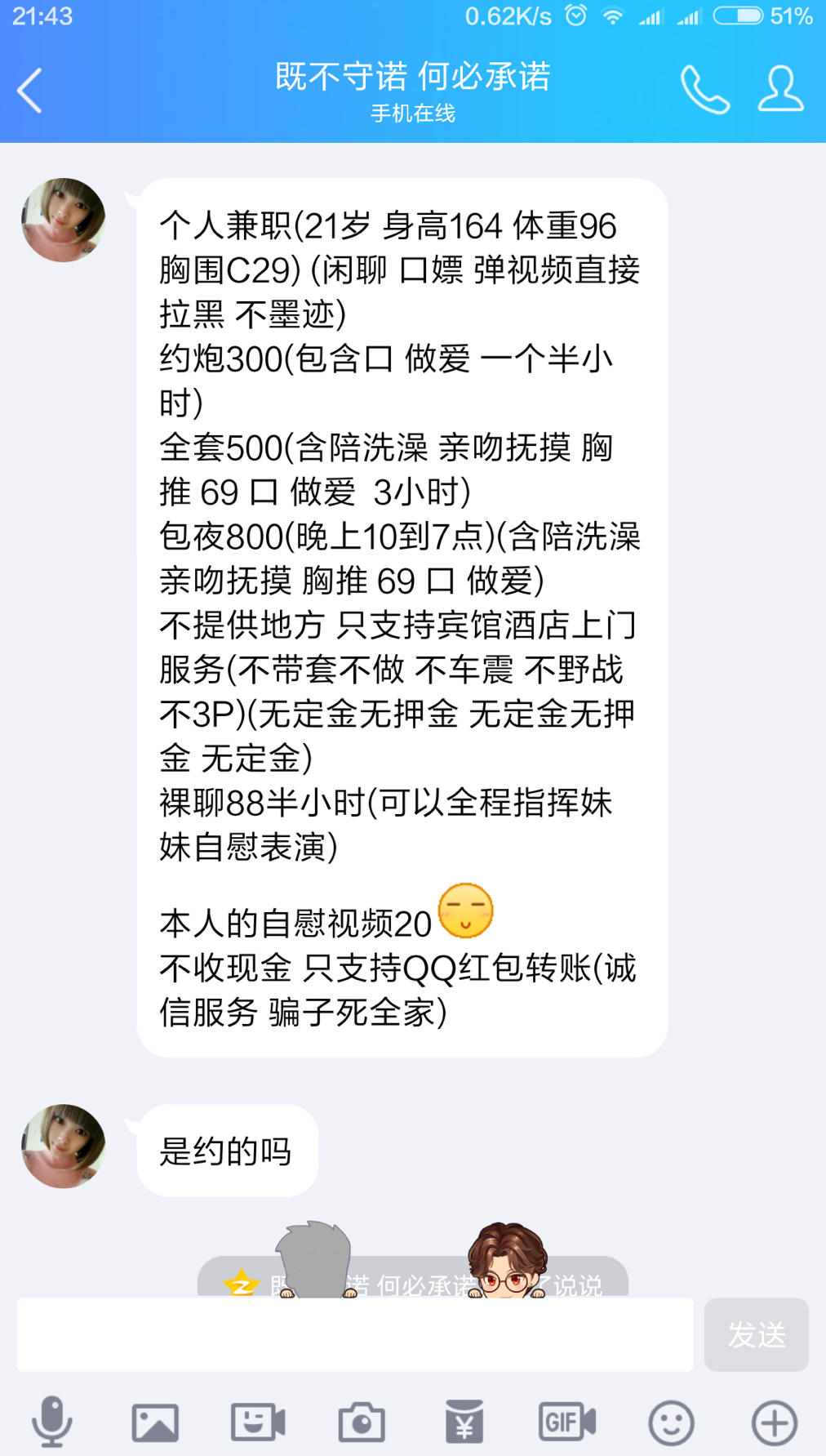This screenshot has width=826, height=1456.
Task: Open the sender's avatar next to the long message
Action: 62,220
